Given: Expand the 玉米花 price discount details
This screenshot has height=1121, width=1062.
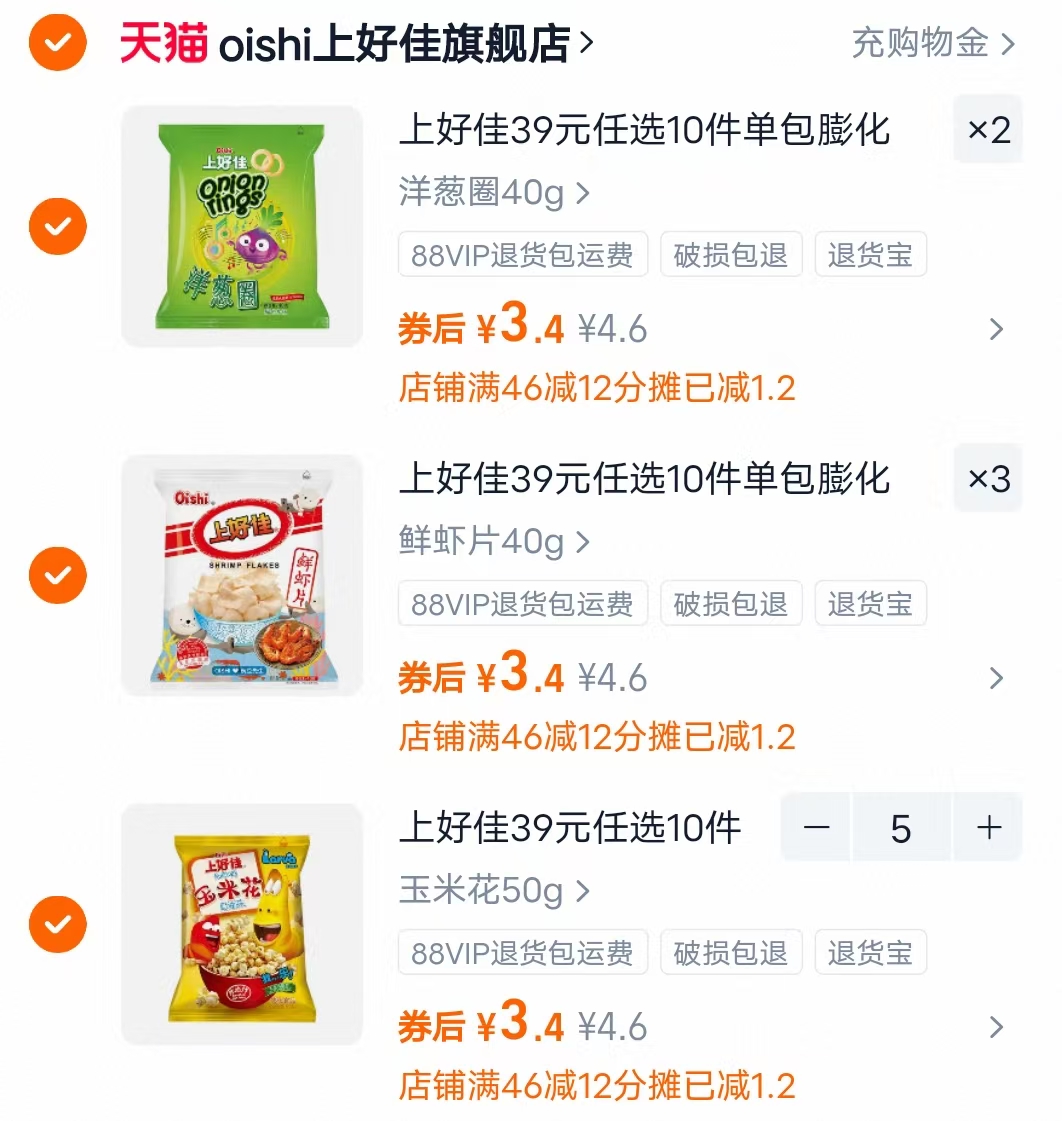Looking at the screenshot, I should (995, 1027).
